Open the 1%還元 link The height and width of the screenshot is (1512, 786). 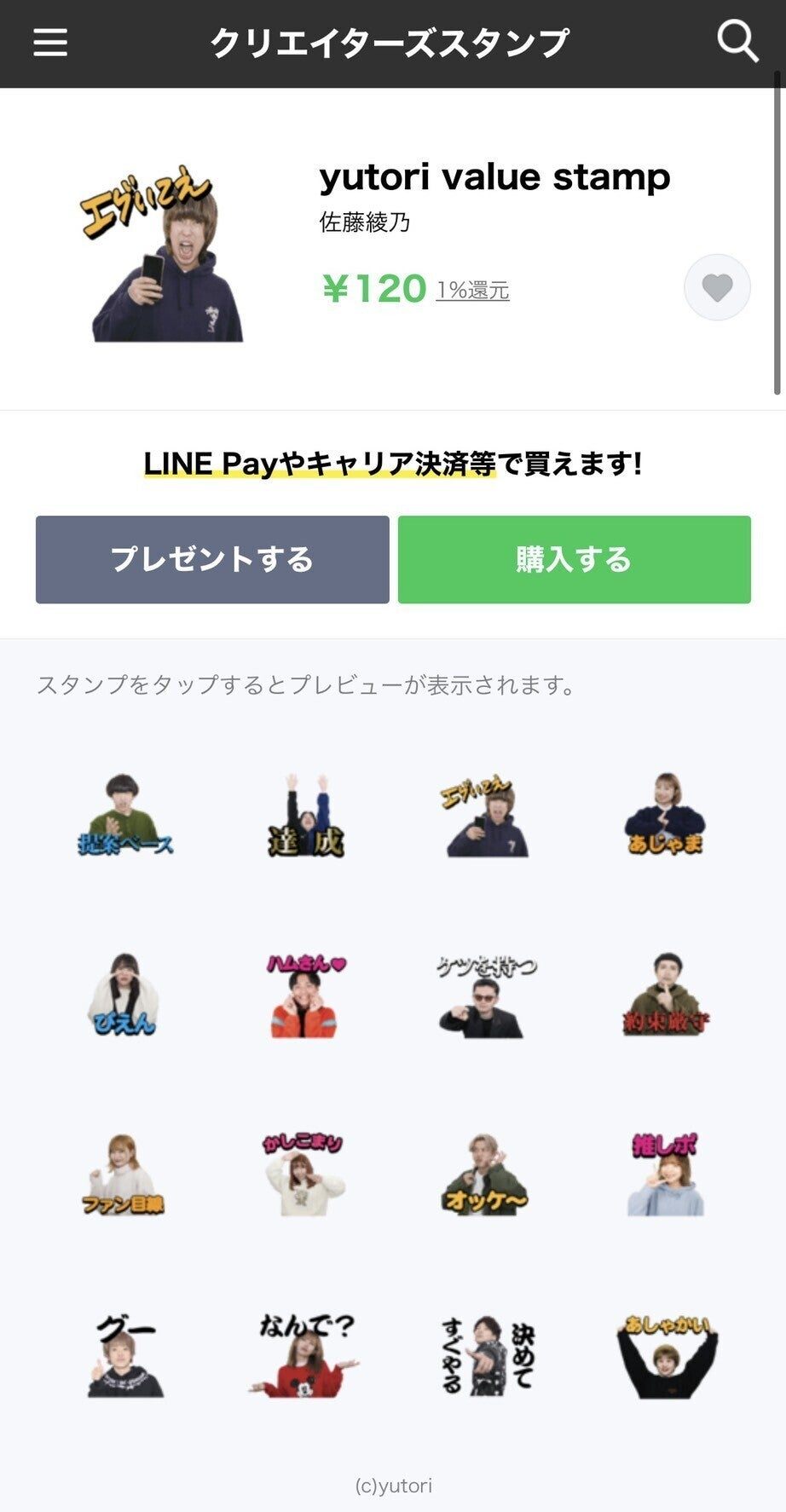[472, 291]
